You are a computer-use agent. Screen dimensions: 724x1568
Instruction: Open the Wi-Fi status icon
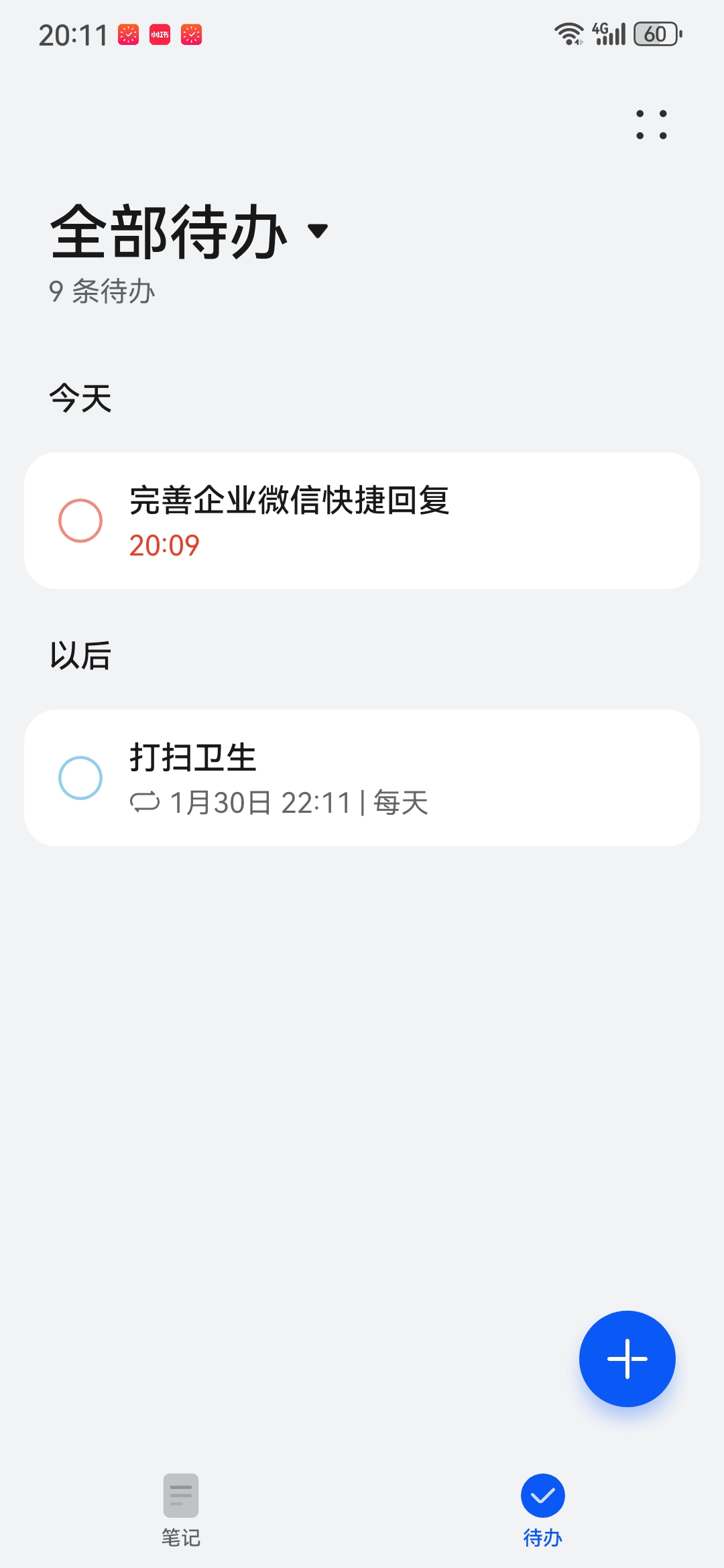569,32
